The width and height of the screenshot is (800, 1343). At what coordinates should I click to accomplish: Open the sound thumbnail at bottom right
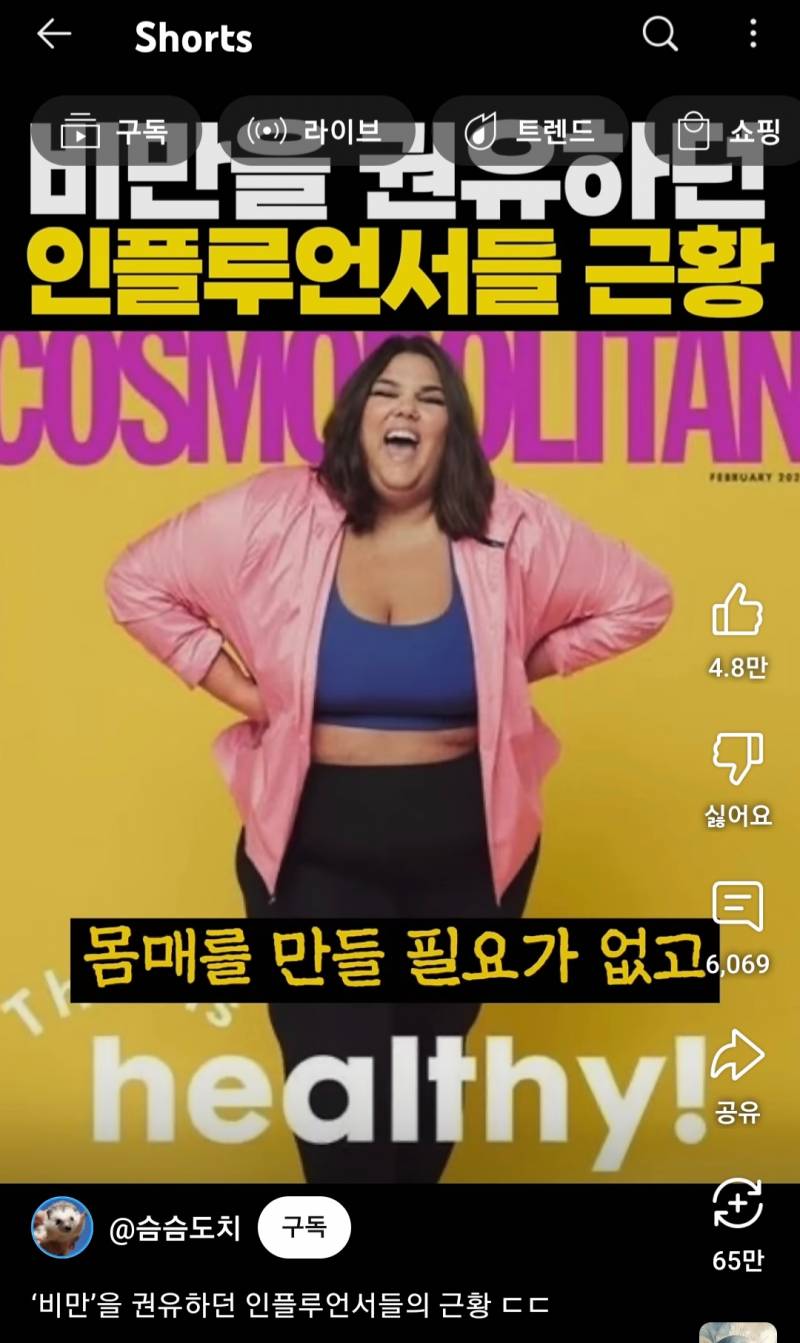point(738,1332)
